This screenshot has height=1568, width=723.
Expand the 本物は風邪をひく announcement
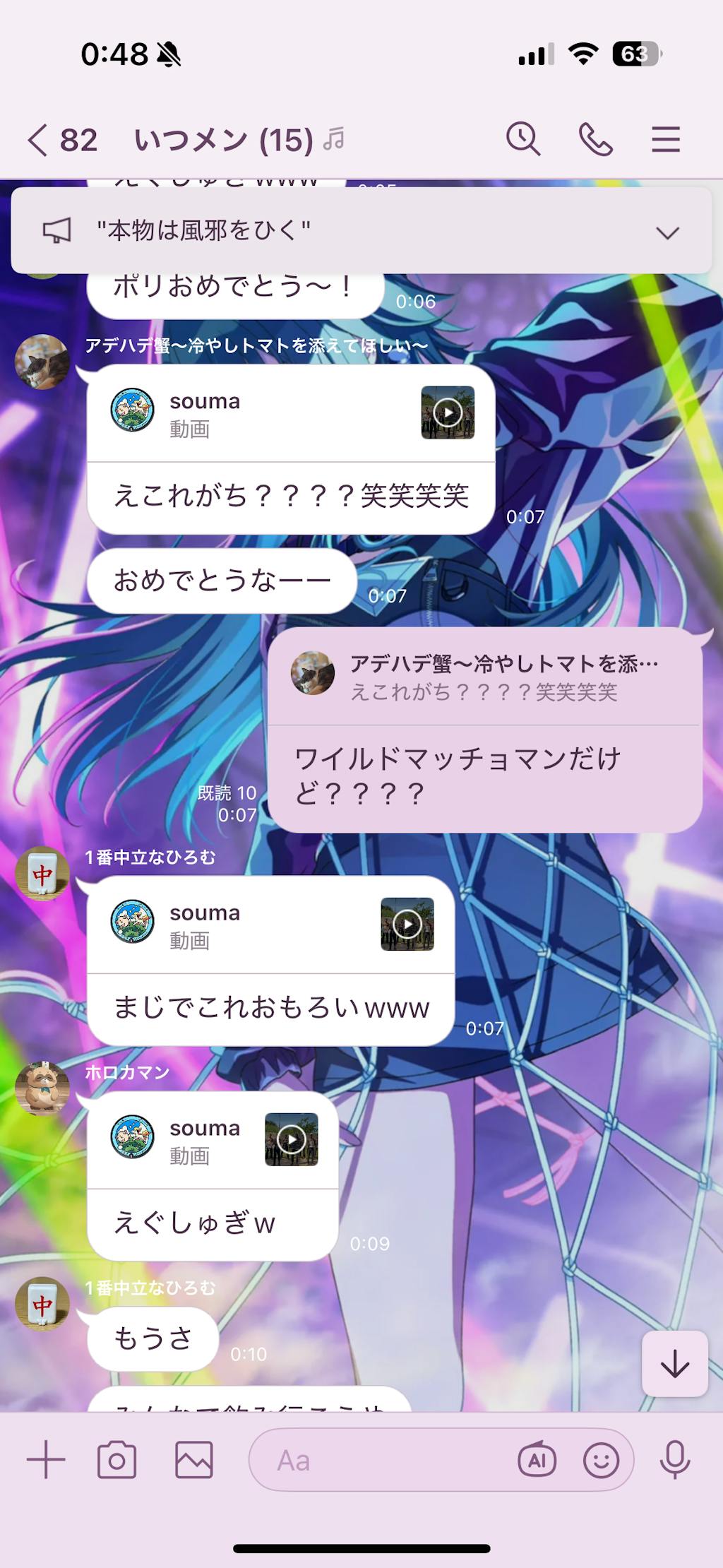(667, 232)
